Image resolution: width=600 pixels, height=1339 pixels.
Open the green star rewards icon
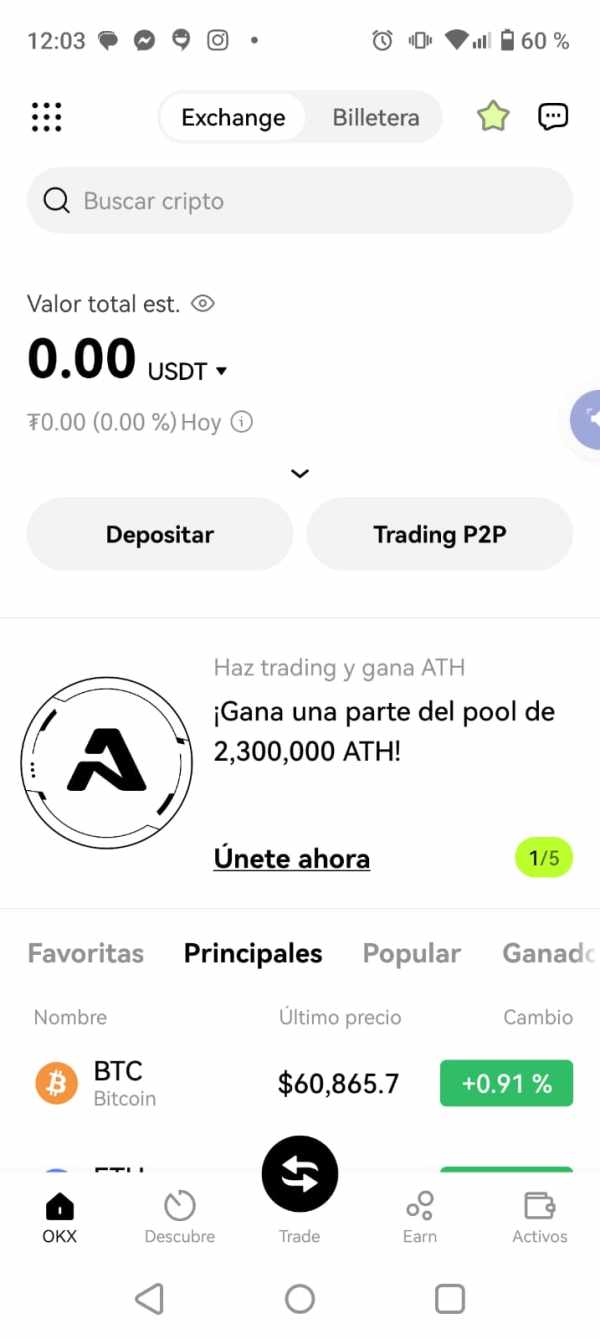tap(492, 117)
